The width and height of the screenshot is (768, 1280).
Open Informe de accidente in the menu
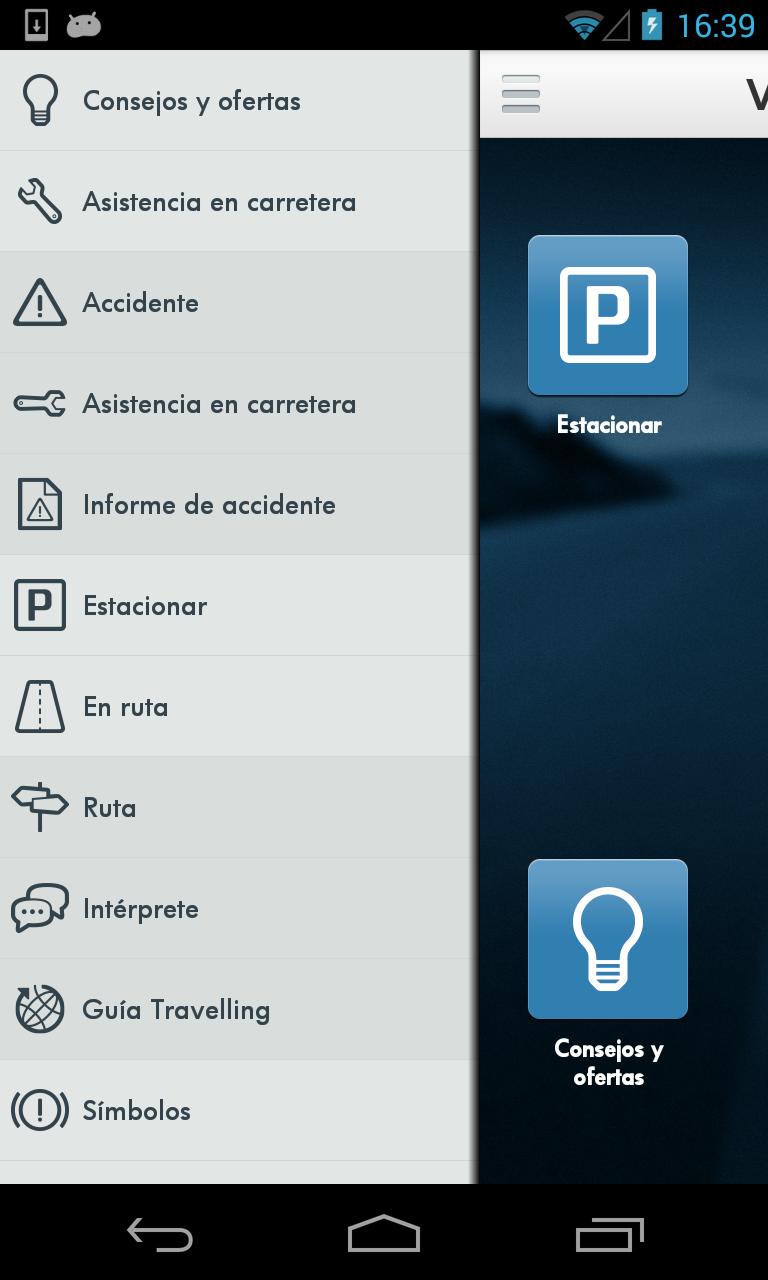[210, 504]
